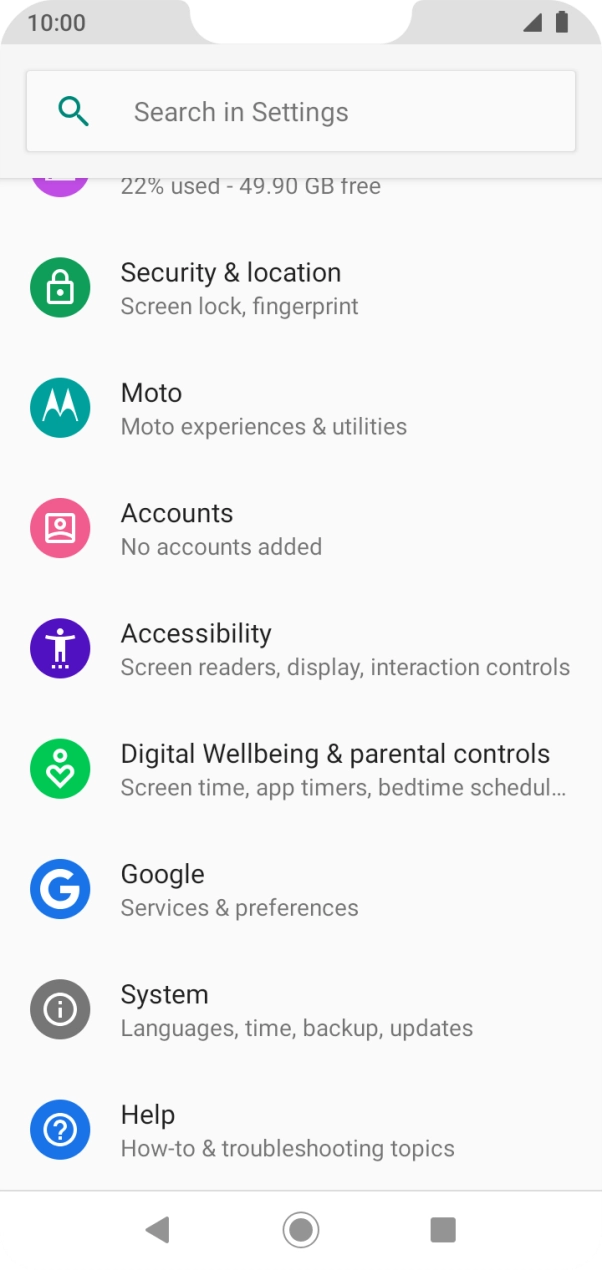602x1270 pixels.
Task: Go to Accounts settings
Action: [x=301, y=528]
